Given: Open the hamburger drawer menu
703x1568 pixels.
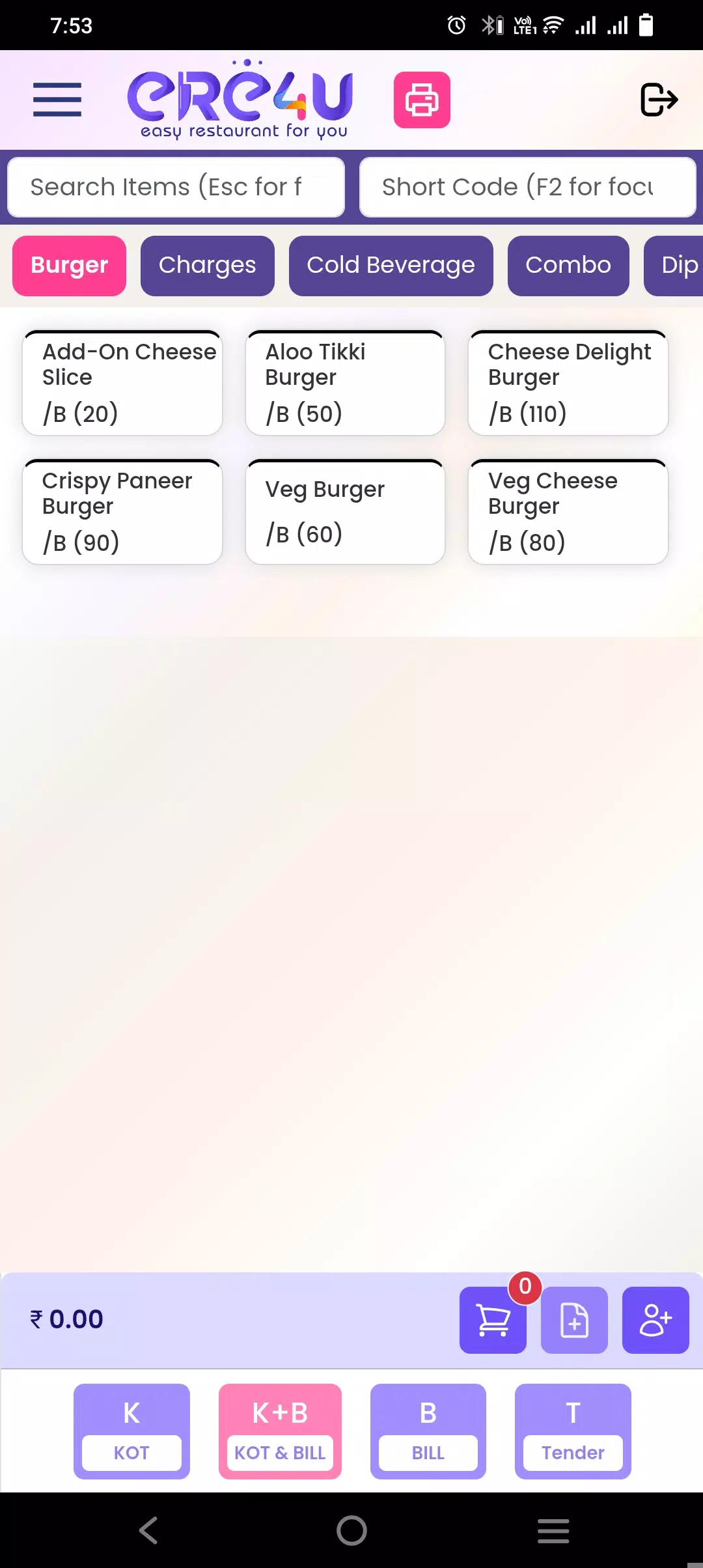Looking at the screenshot, I should [57, 100].
